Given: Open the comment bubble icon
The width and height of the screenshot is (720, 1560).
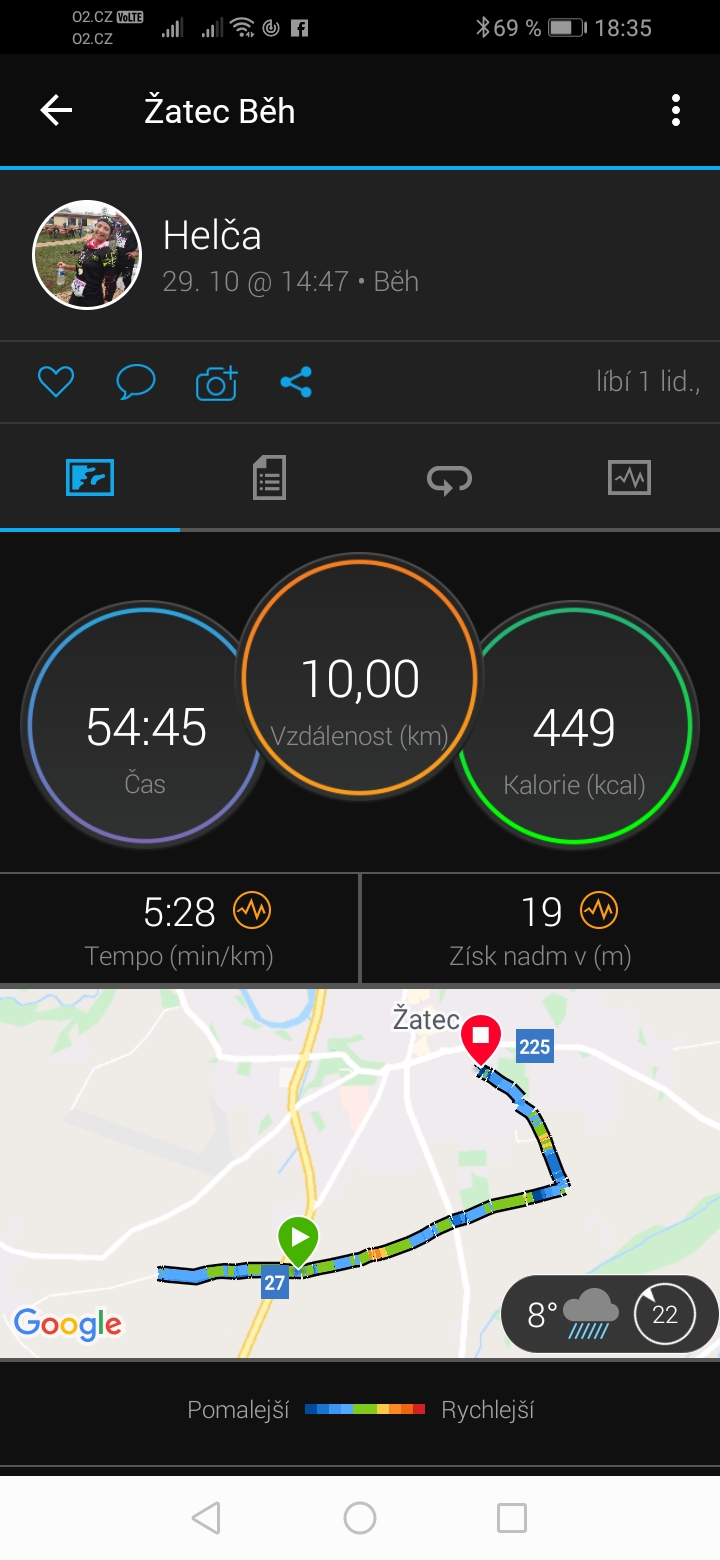Looking at the screenshot, I should (136, 382).
